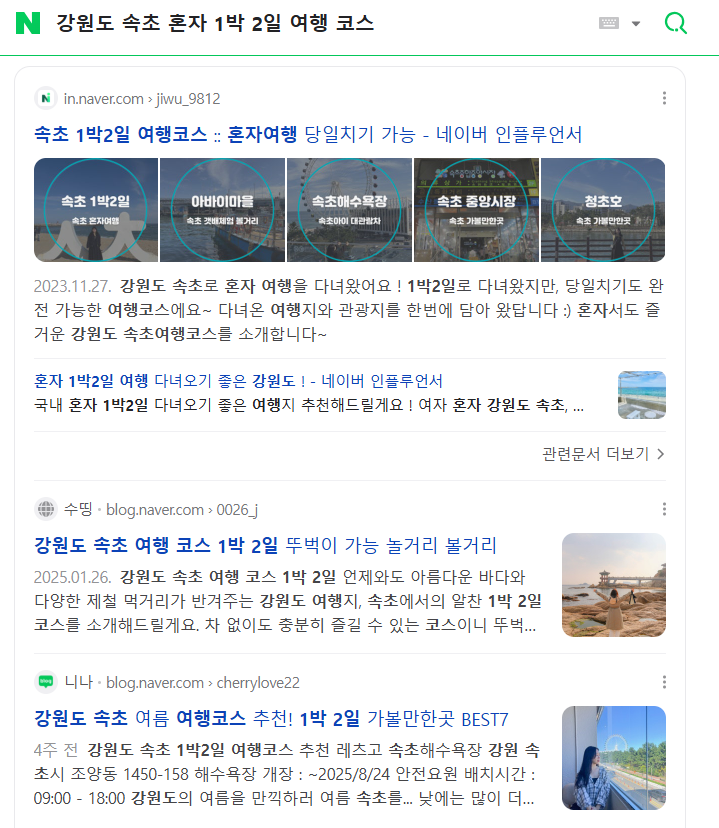Image resolution: width=719 pixels, height=828 pixels.
Task: Open '혼자 1박2일 여행 다녀오기 좋은 강원도' link
Action: click(238, 381)
